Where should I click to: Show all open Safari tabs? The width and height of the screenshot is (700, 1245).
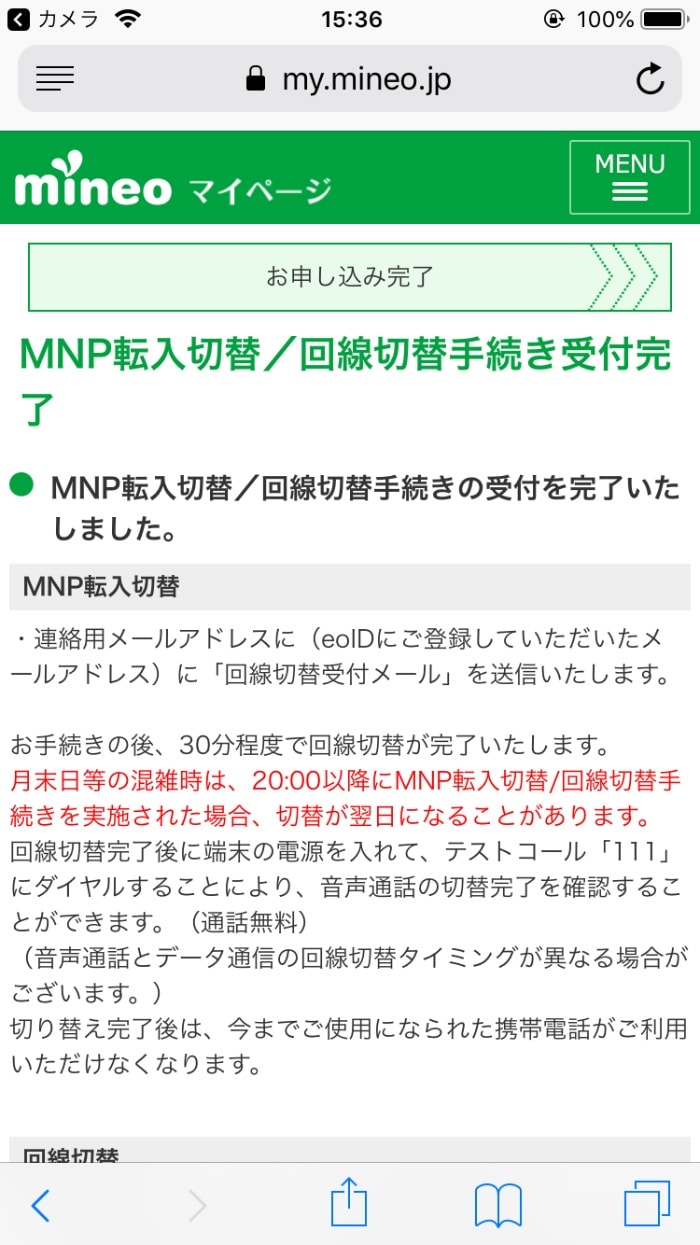(x=647, y=1204)
